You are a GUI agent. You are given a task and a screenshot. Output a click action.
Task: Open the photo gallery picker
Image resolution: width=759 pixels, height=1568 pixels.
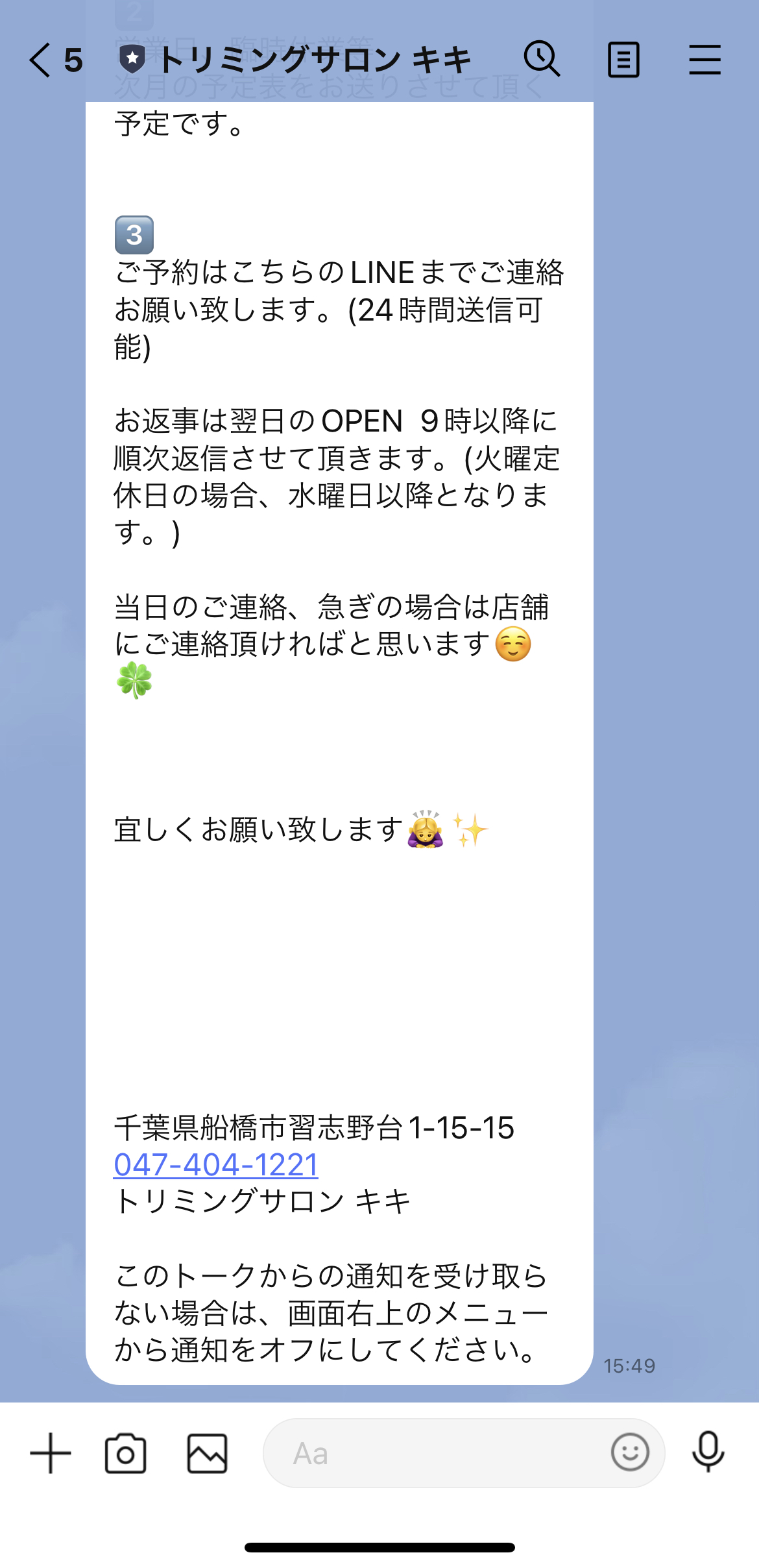[207, 1454]
